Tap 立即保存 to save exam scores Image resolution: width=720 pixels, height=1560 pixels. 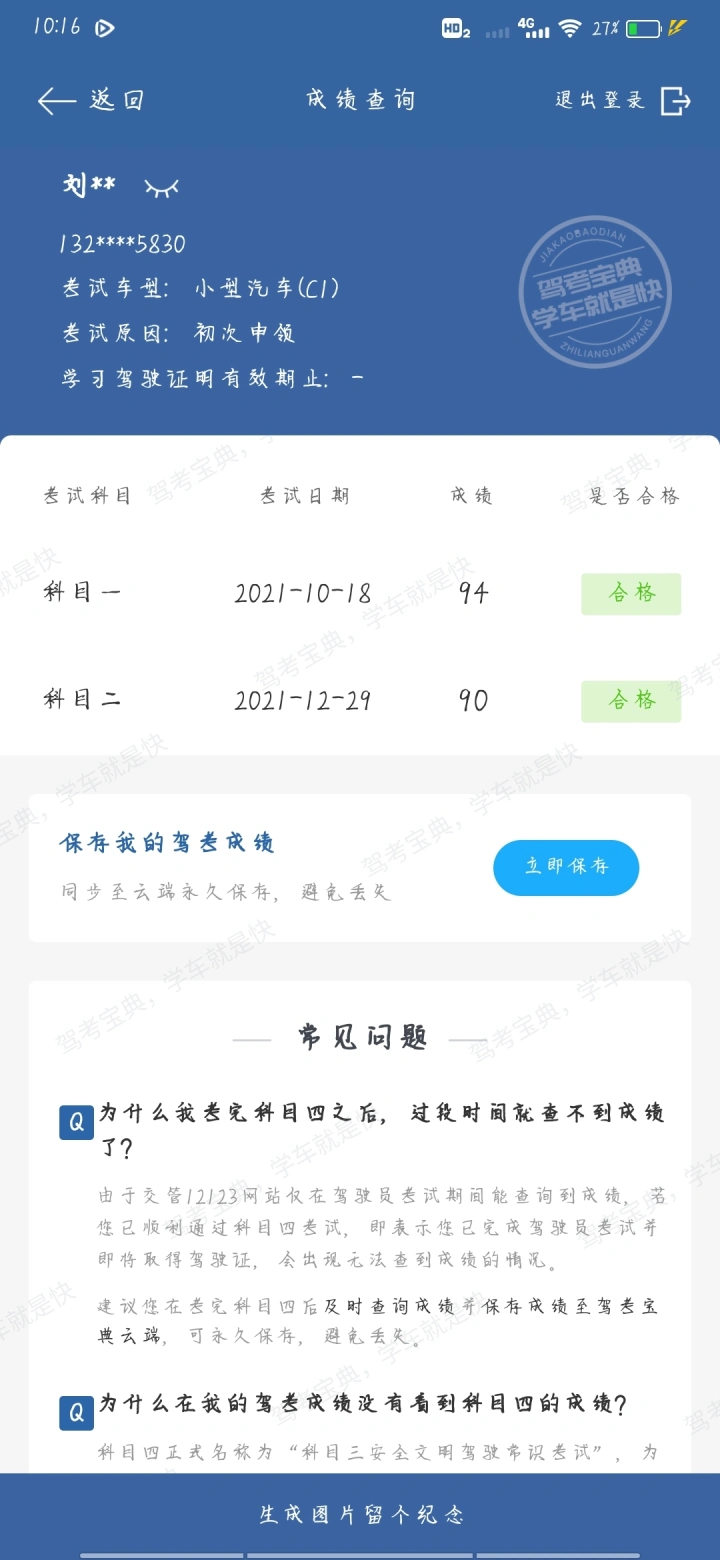tap(566, 867)
